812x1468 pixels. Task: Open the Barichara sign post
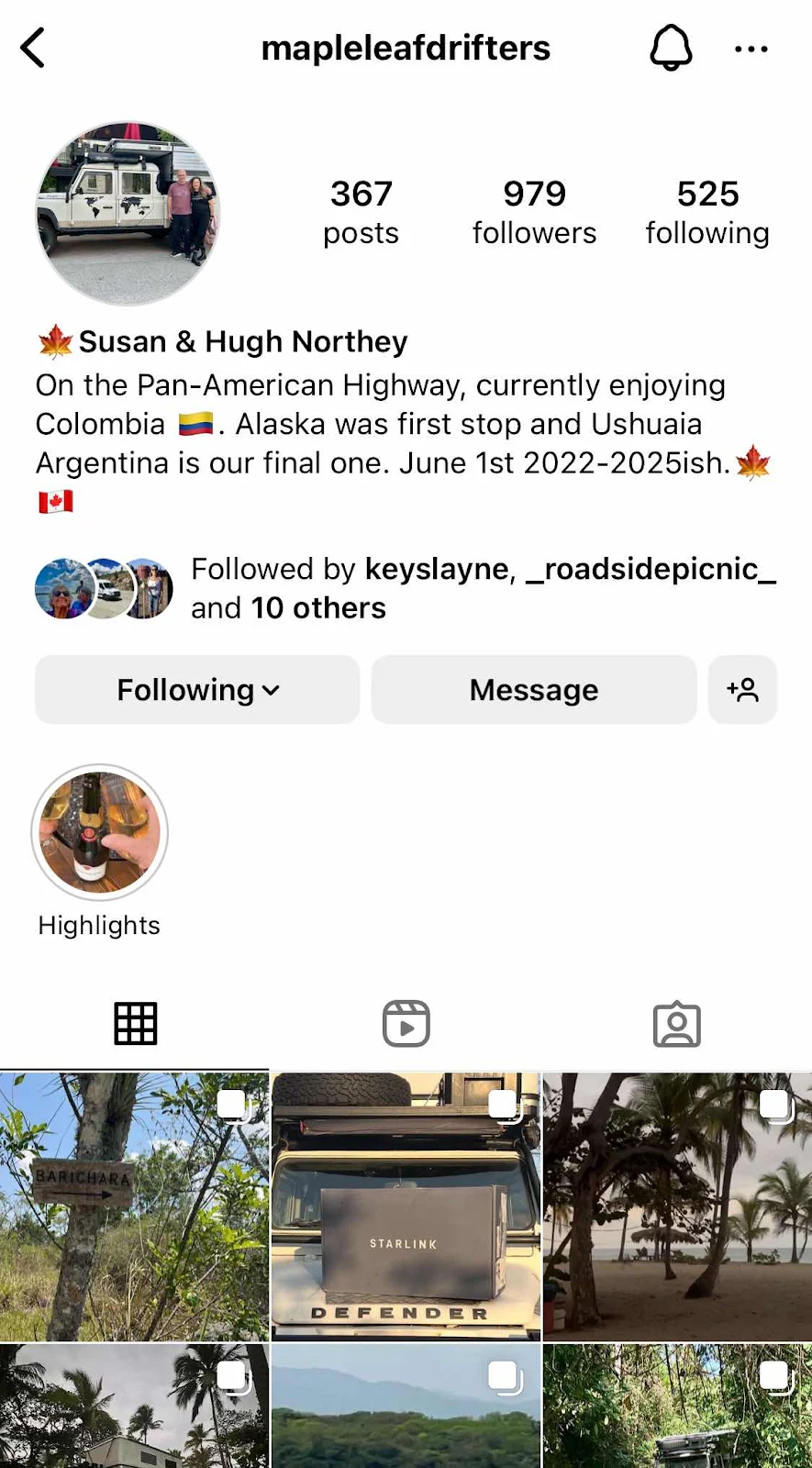[134, 1207]
